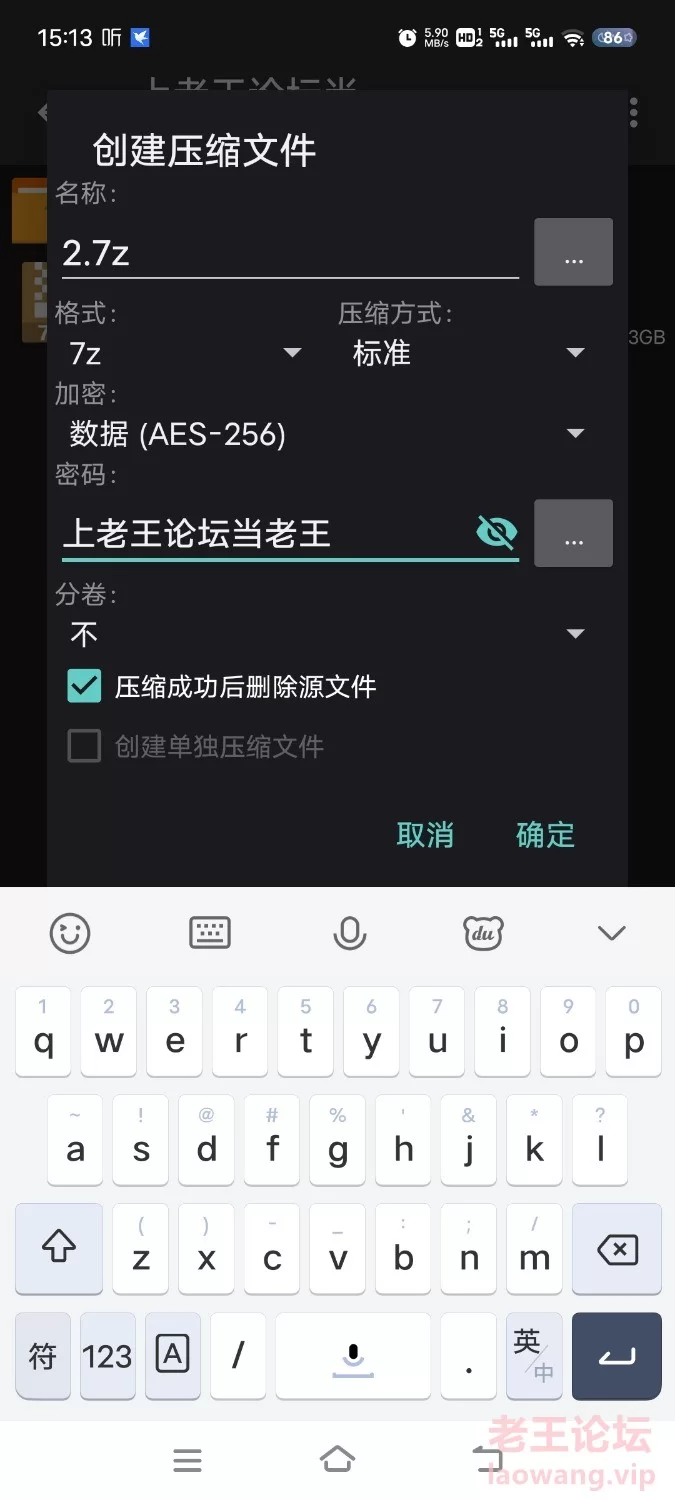Tap the archive name field showing 2.7z
675x1500 pixels.
(288, 254)
